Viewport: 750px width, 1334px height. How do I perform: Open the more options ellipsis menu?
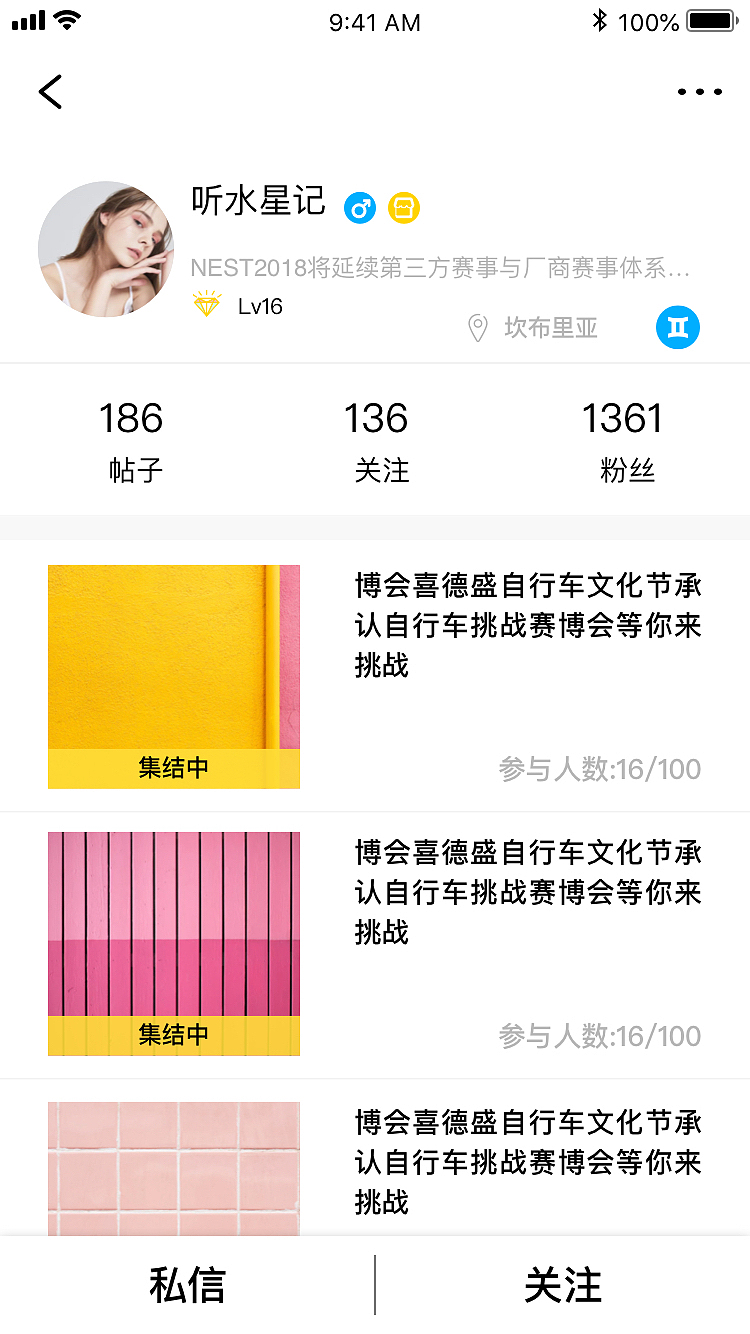tap(700, 91)
